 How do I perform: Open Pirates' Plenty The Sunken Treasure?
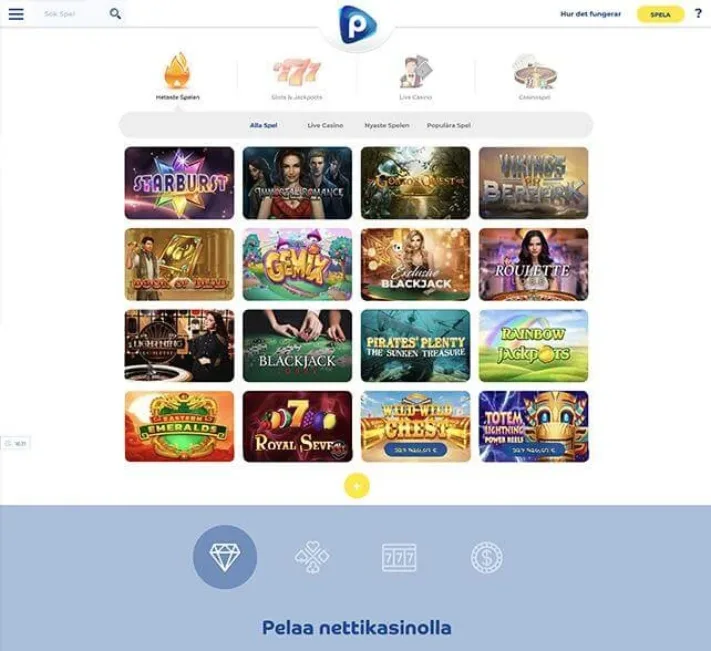click(415, 345)
